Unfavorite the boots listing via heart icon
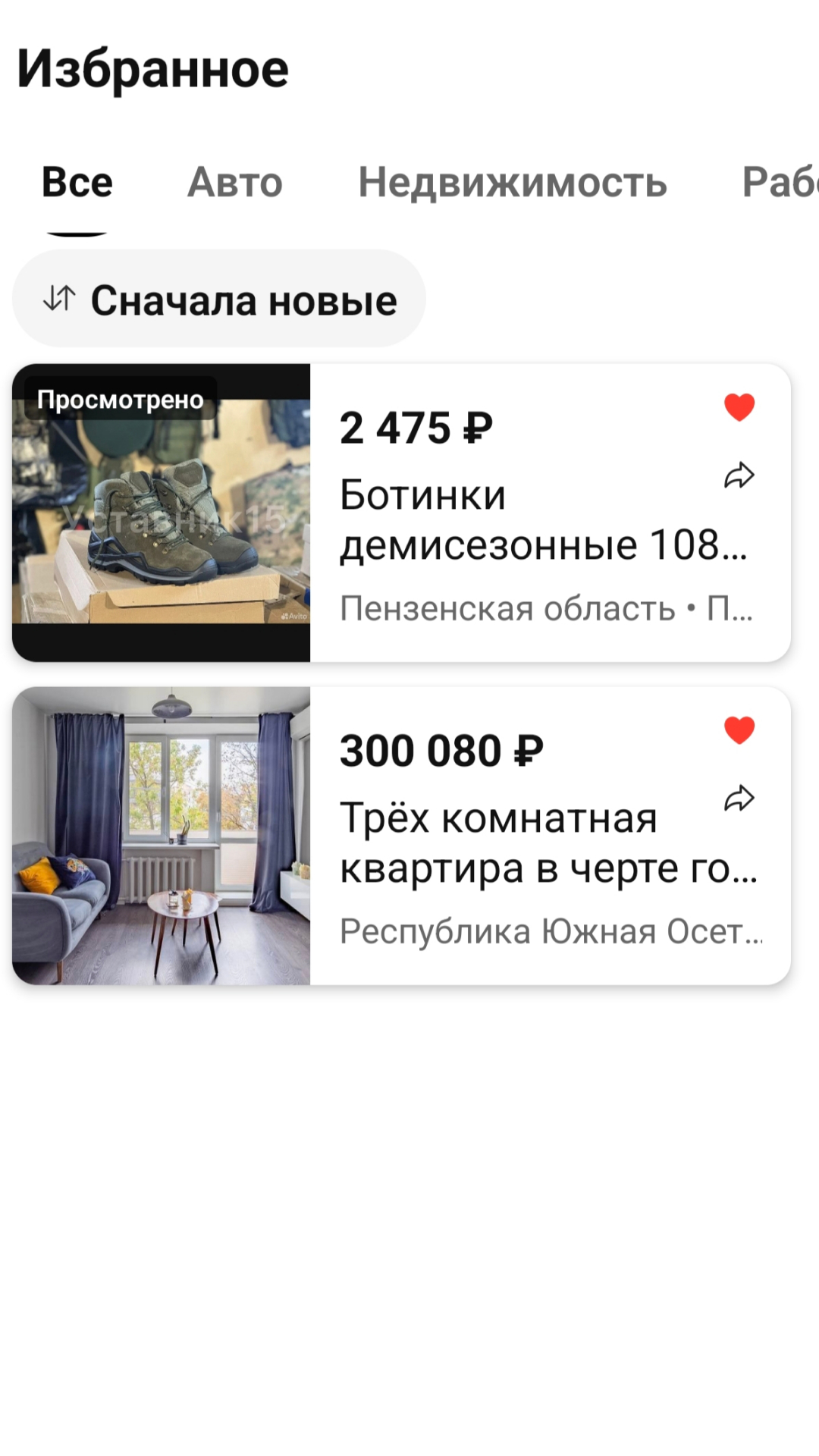819x1456 pixels. point(739,407)
